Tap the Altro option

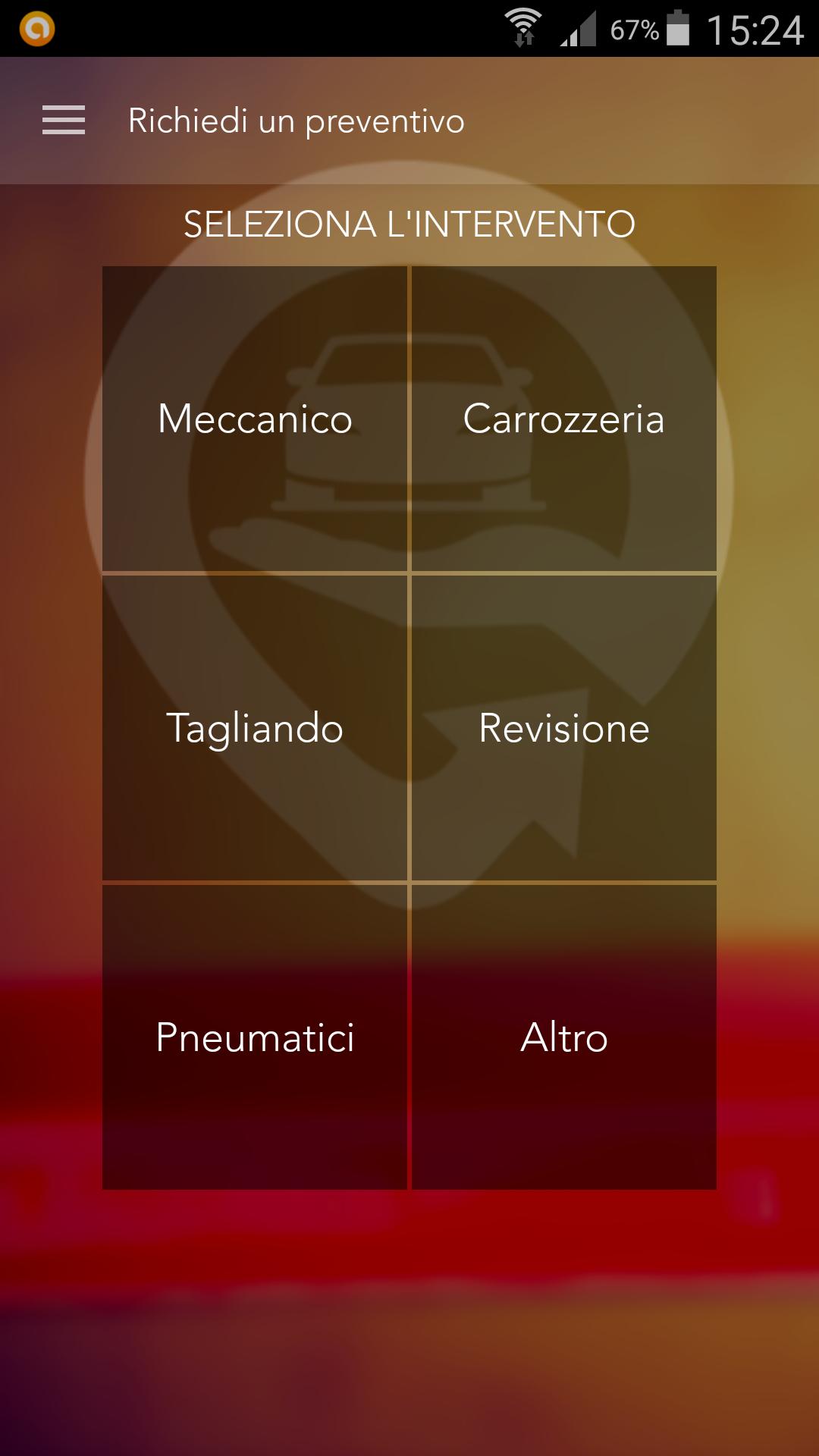point(564,1037)
